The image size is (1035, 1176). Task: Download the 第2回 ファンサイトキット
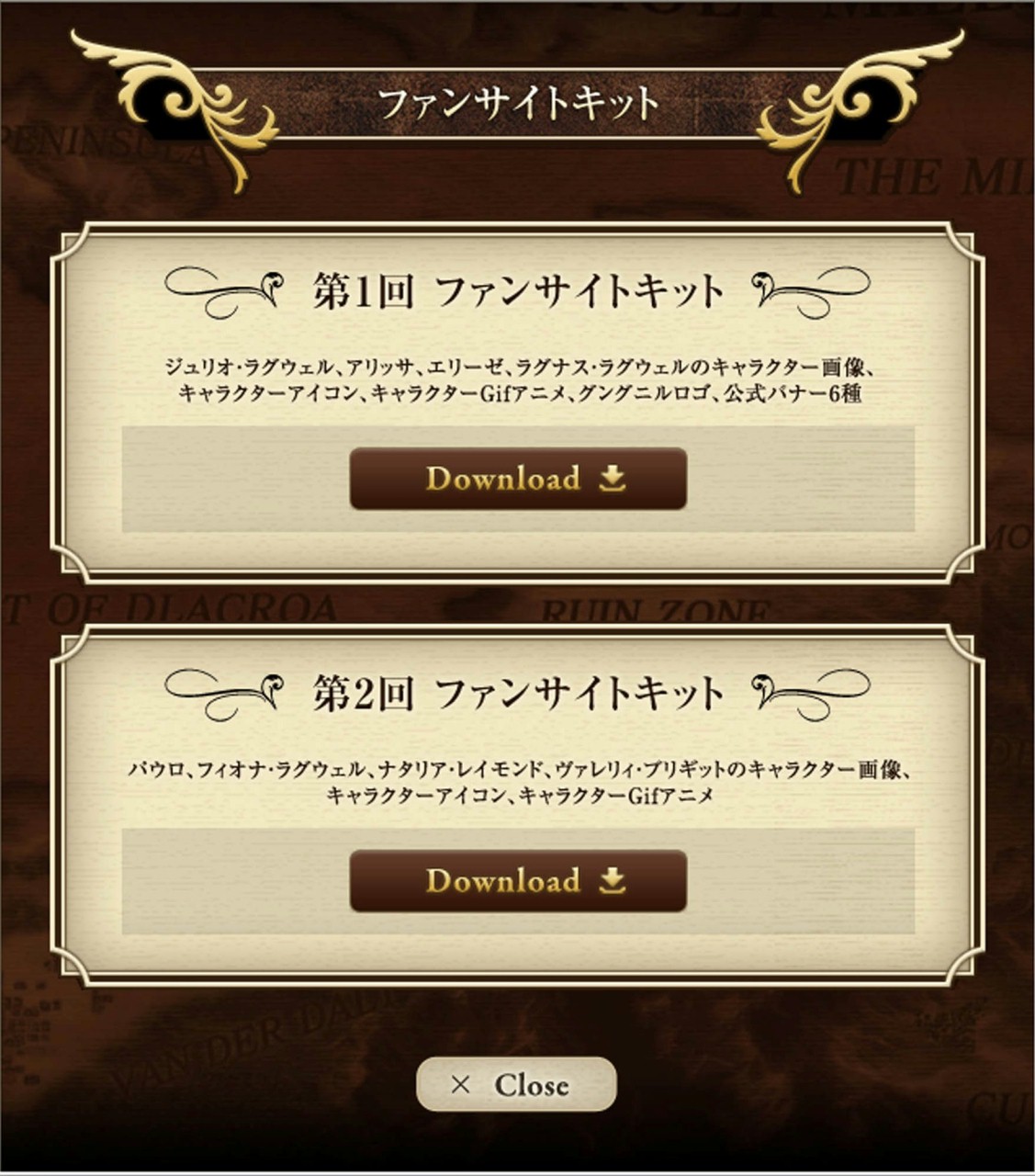(518, 881)
